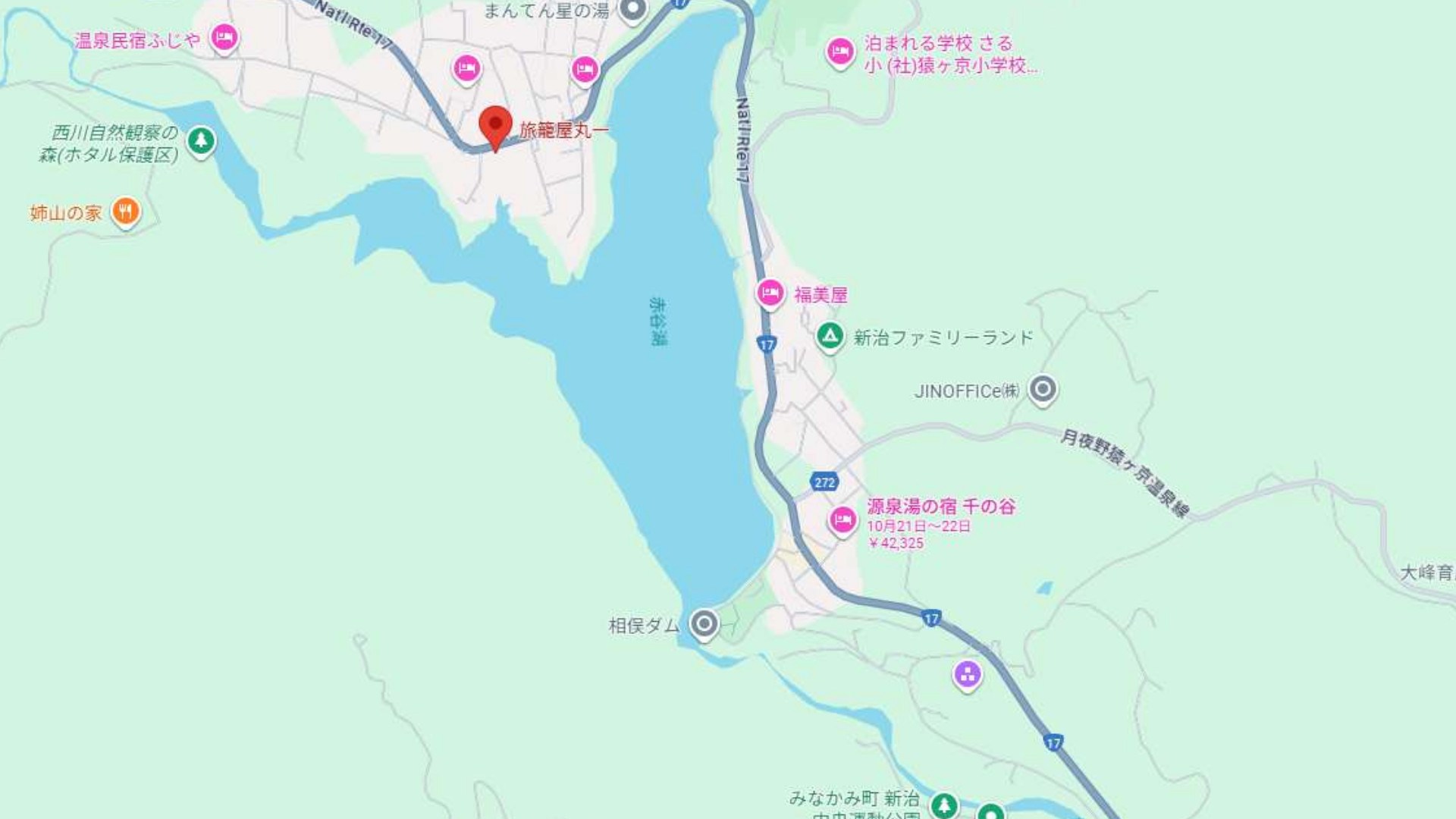Tap the 福美屋 hotel marker
The image size is (1456, 819).
point(770,293)
